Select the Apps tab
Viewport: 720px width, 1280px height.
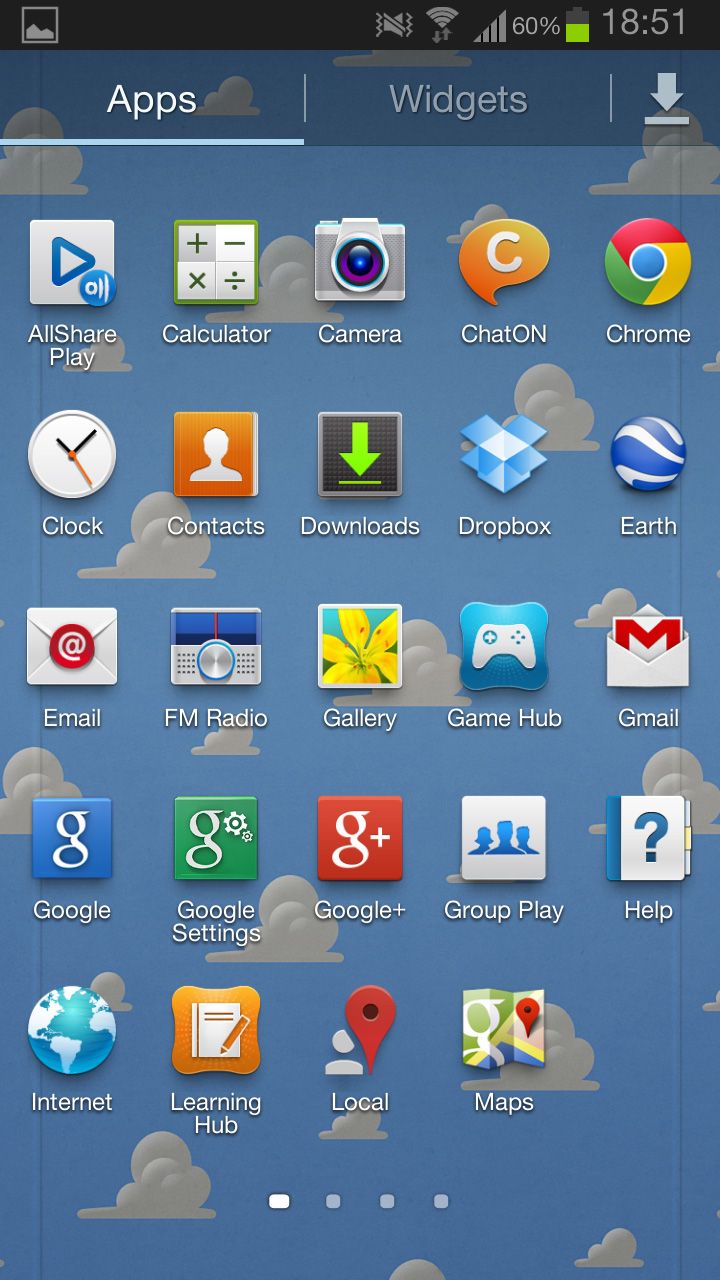point(151,99)
